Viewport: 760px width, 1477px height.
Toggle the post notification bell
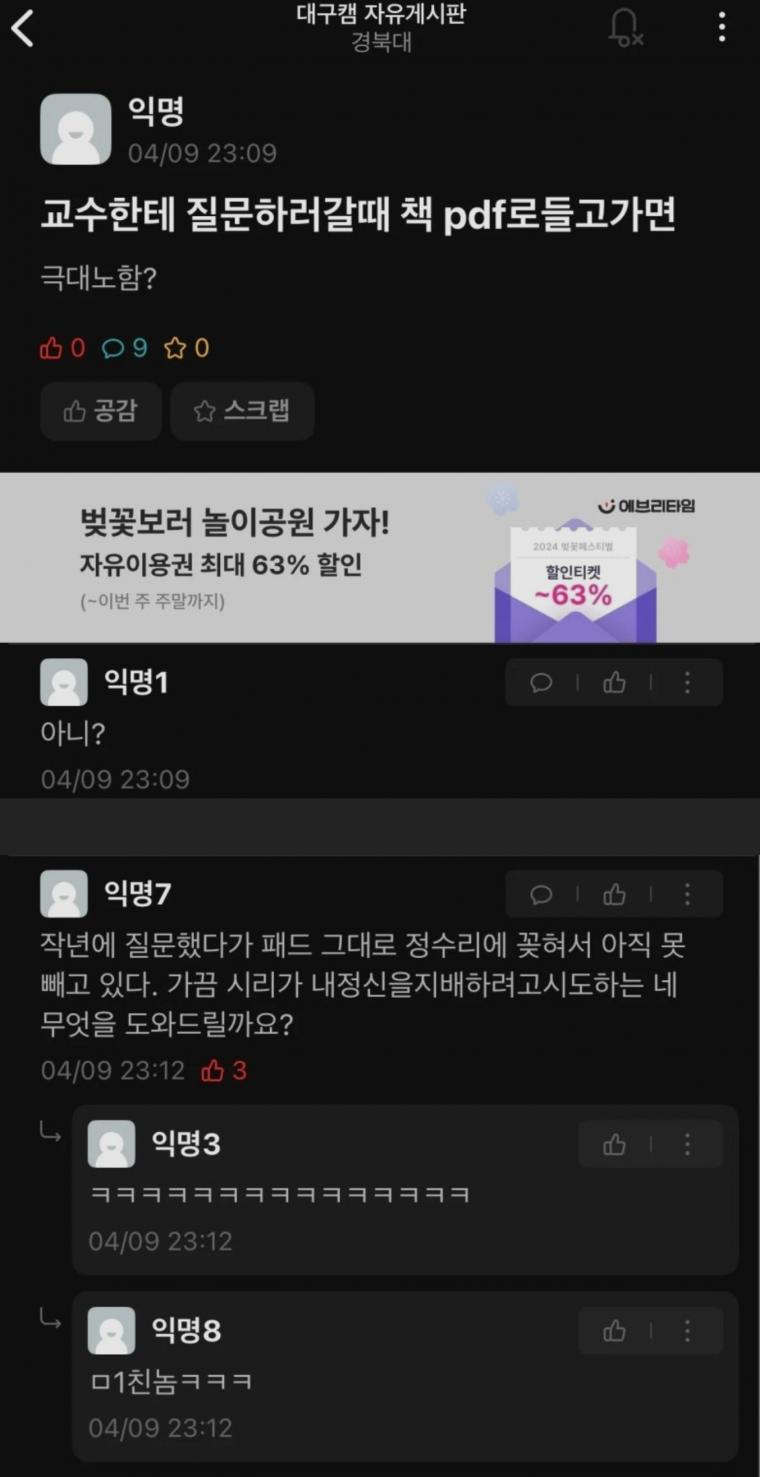click(x=625, y=27)
